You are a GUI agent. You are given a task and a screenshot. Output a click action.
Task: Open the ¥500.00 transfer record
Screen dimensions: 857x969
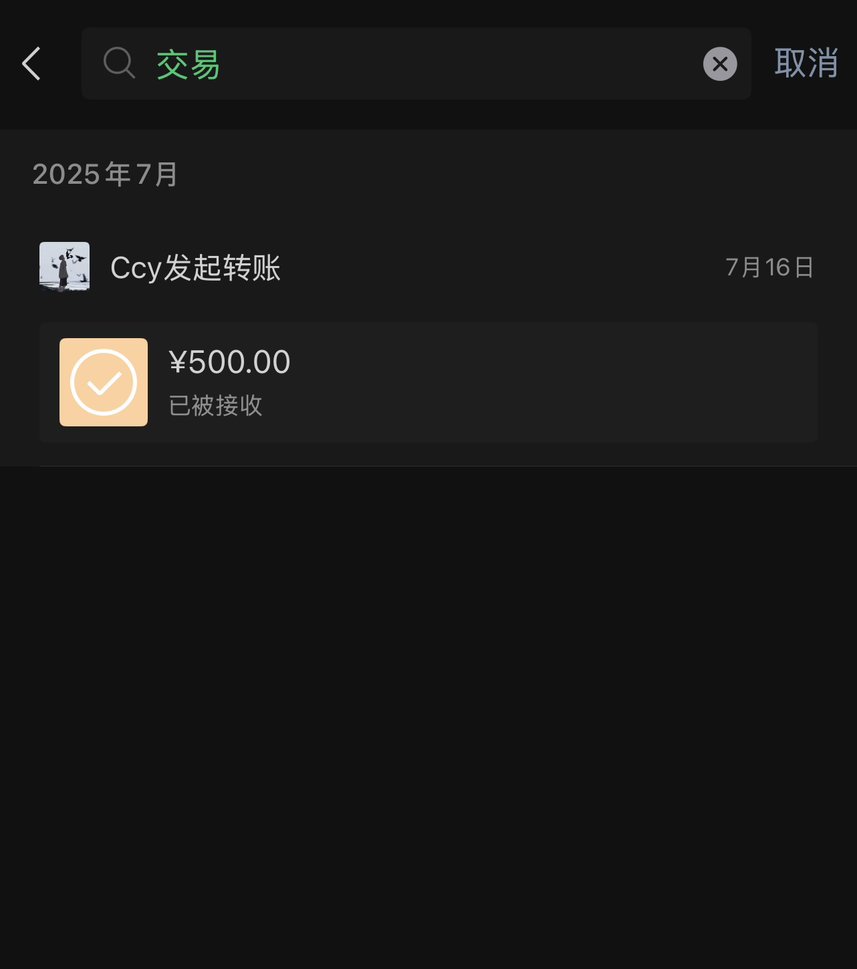(x=428, y=381)
